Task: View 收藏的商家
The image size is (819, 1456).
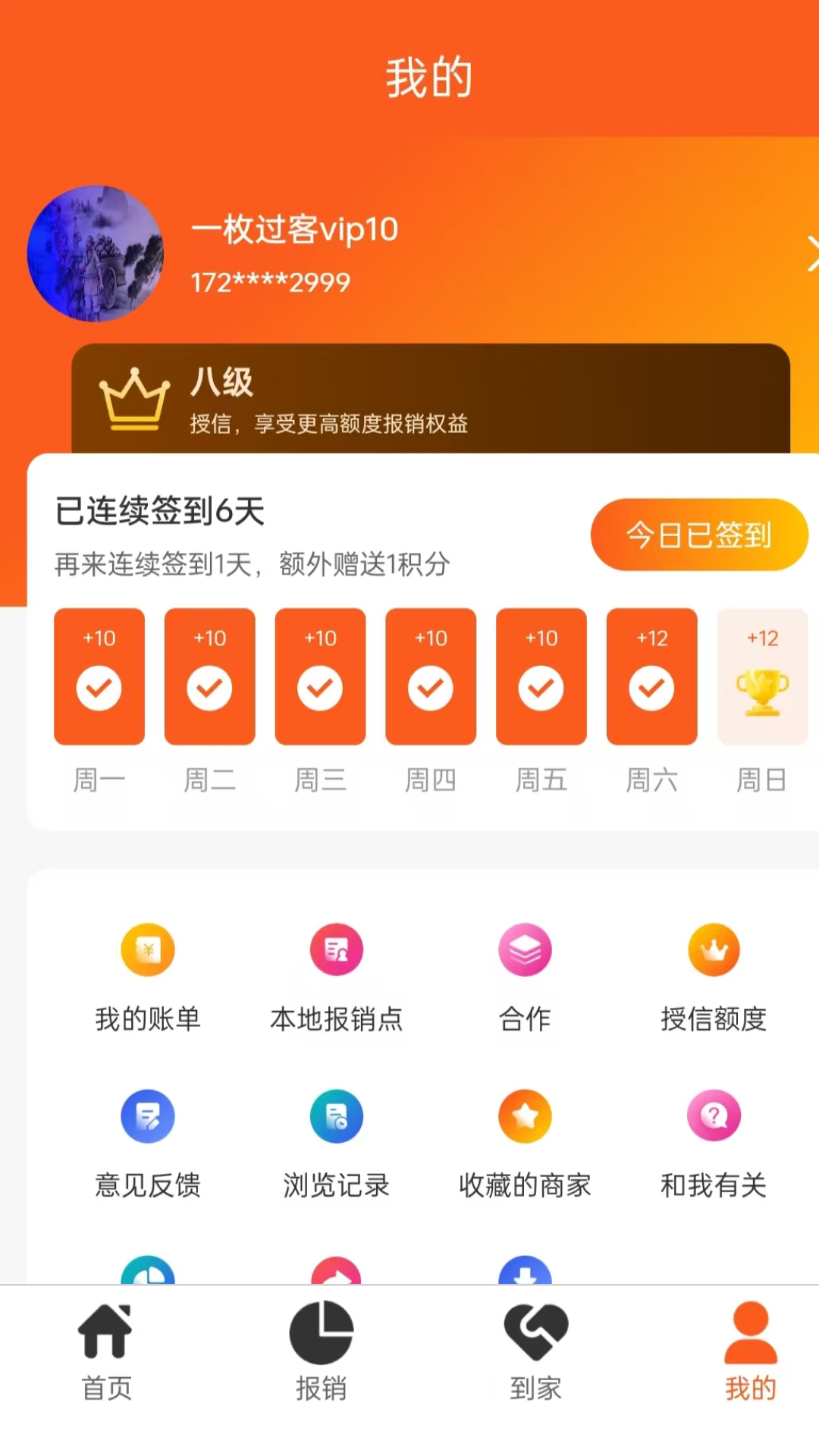Action: [x=525, y=1144]
